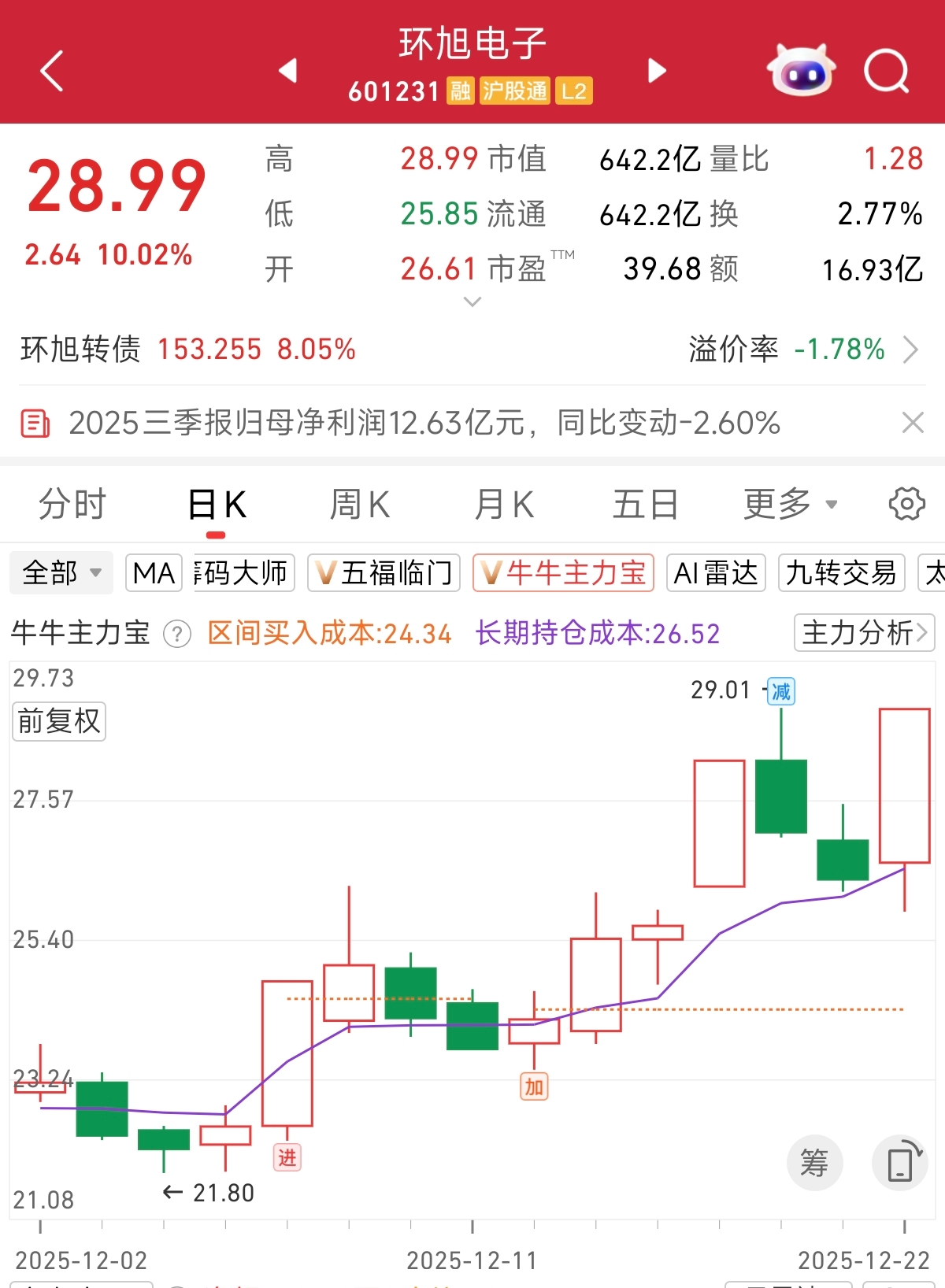This screenshot has width=945, height=1288.
Task: Open the 2025三季报 net profit notice
Action: pos(425,423)
